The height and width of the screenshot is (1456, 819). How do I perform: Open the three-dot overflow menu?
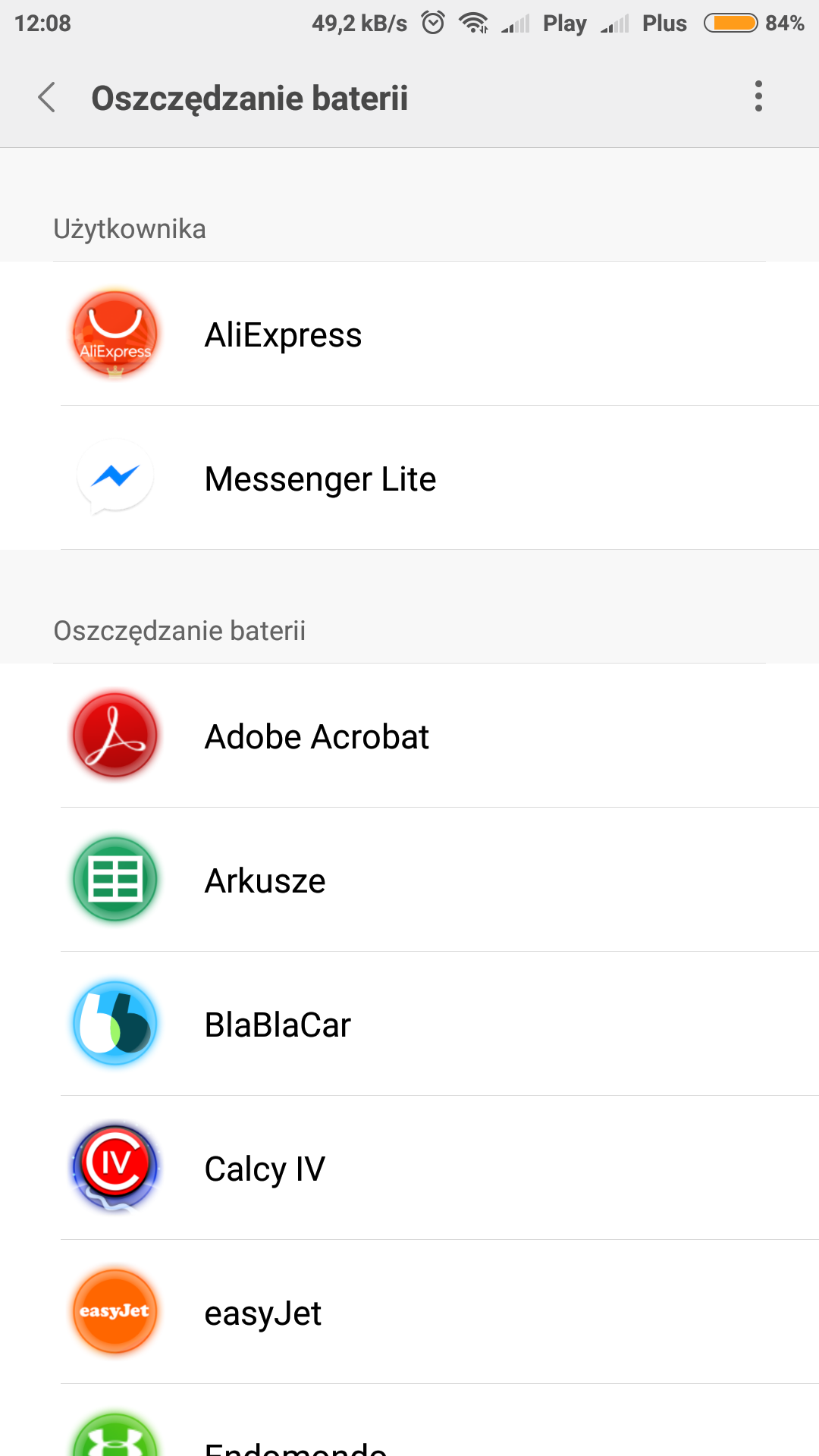[x=758, y=97]
